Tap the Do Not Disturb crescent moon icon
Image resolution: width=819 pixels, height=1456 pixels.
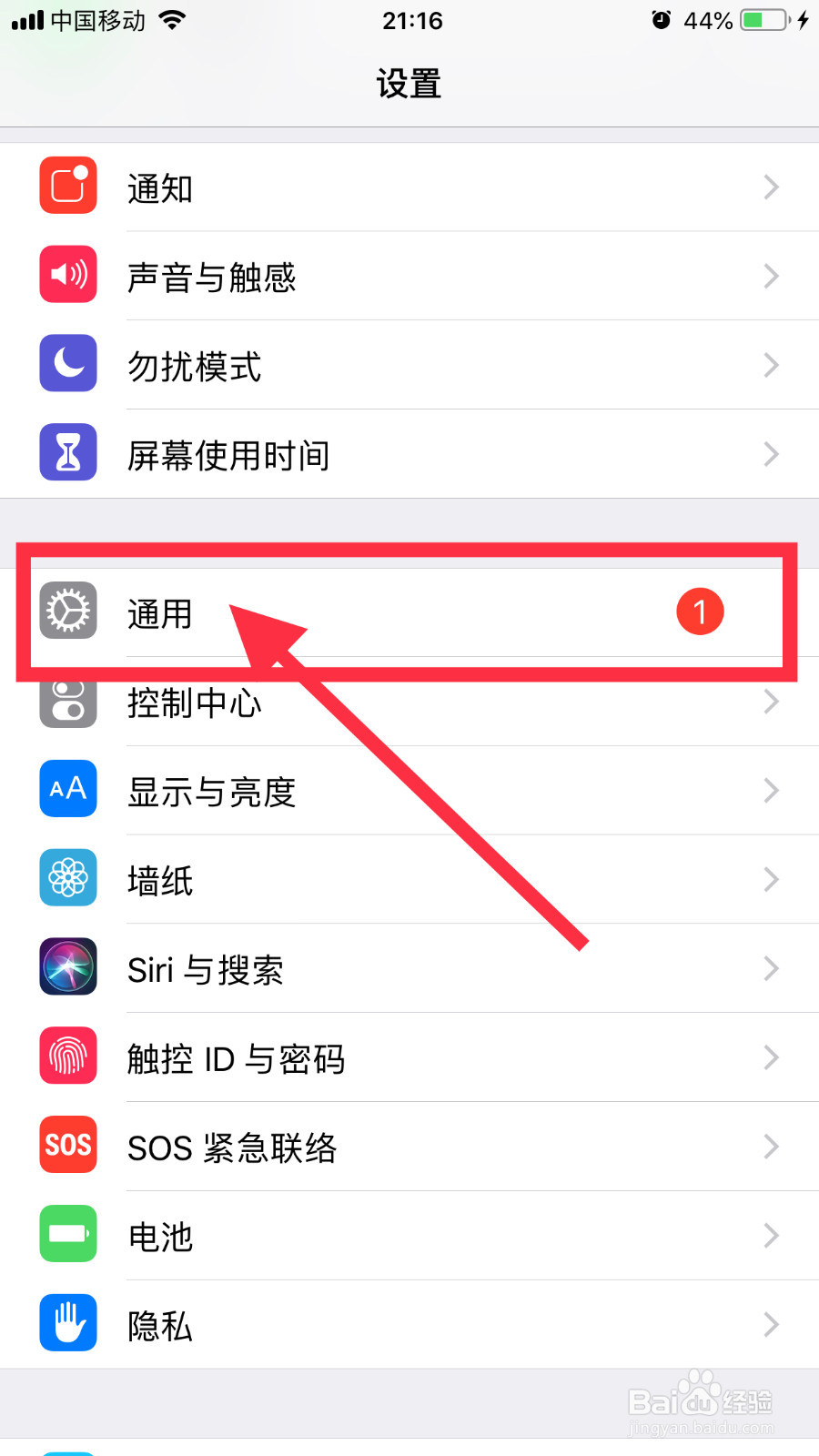coord(67,363)
